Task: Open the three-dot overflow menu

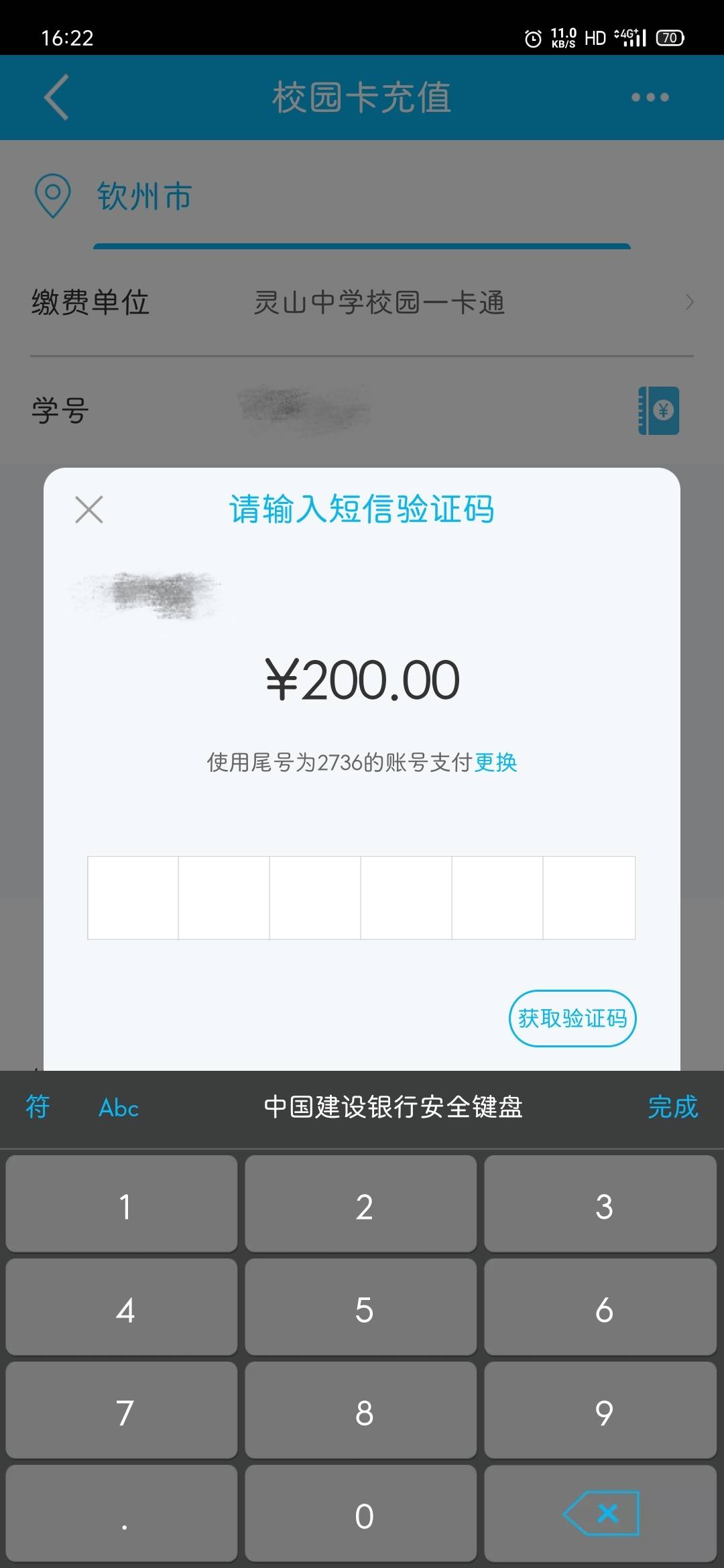Action: coord(650,98)
